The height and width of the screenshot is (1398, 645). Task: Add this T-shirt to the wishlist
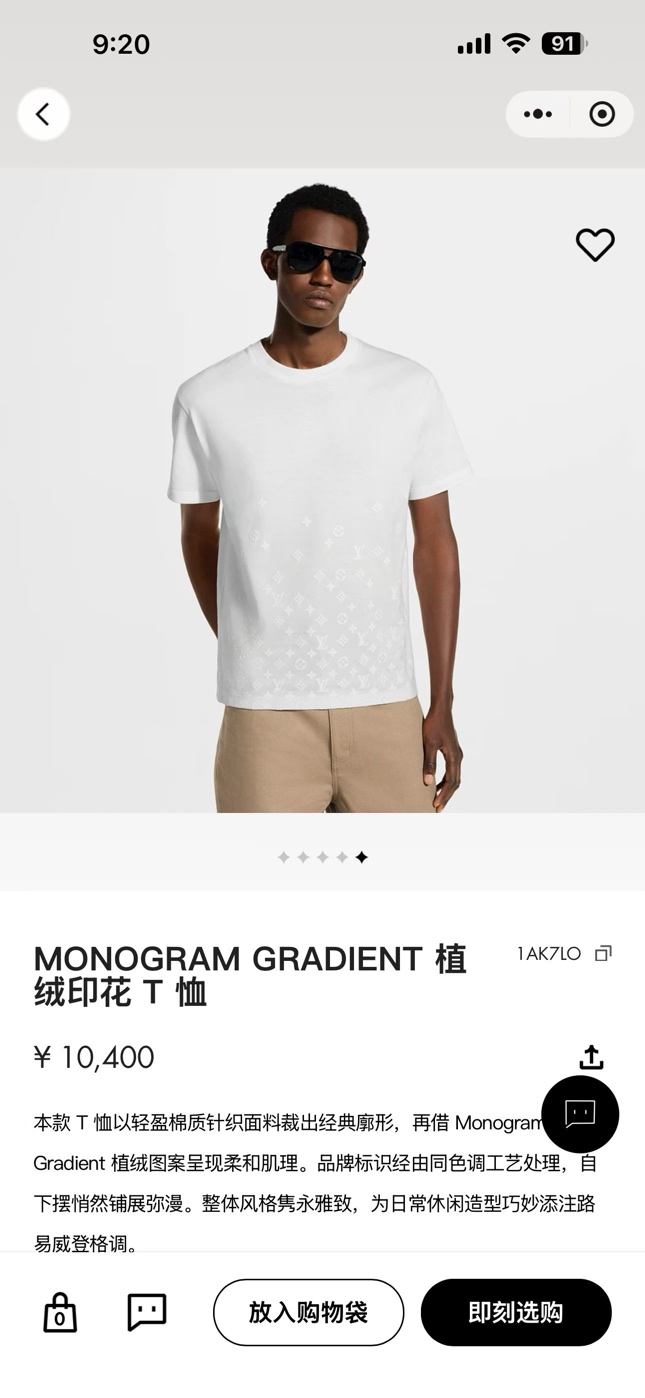point(595,245)
